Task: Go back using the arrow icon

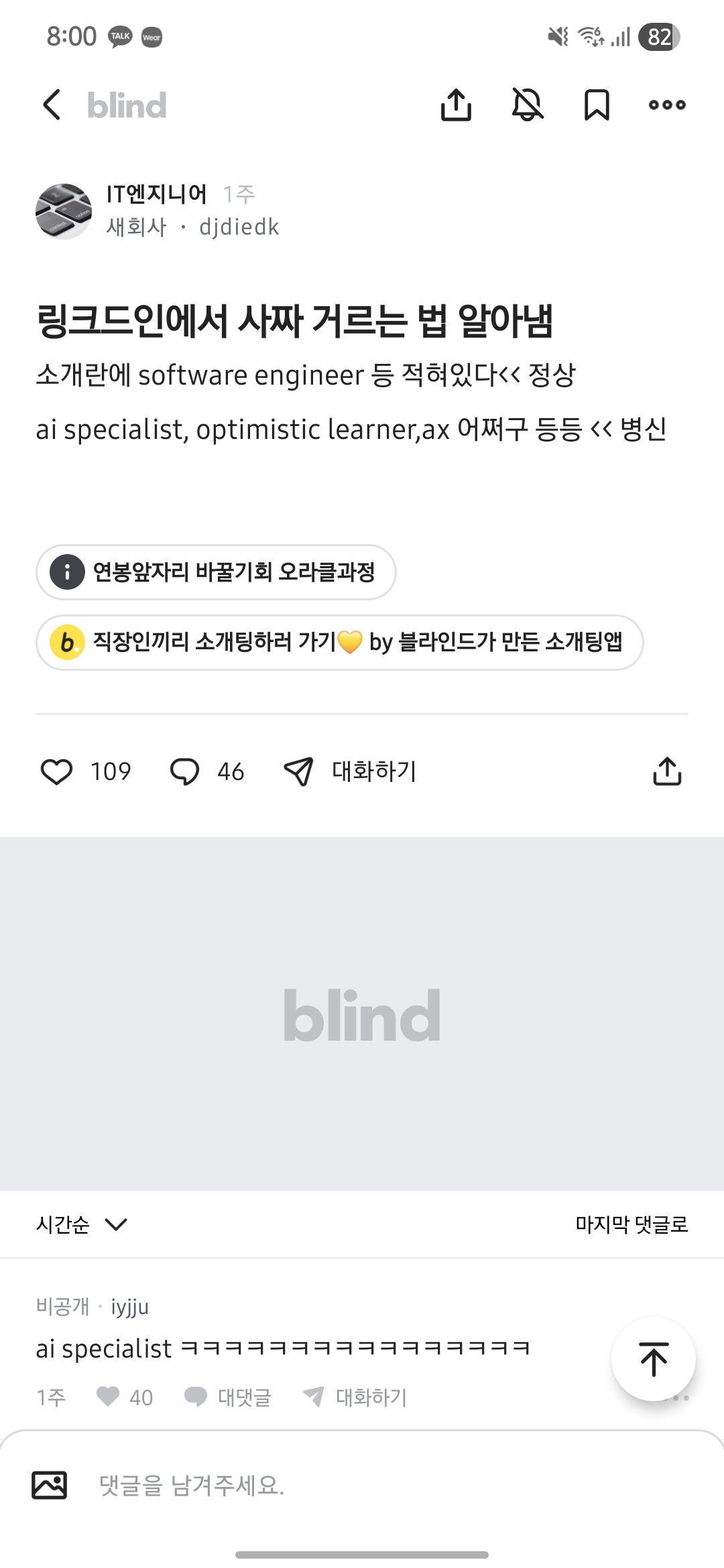Action: (52, 105)
